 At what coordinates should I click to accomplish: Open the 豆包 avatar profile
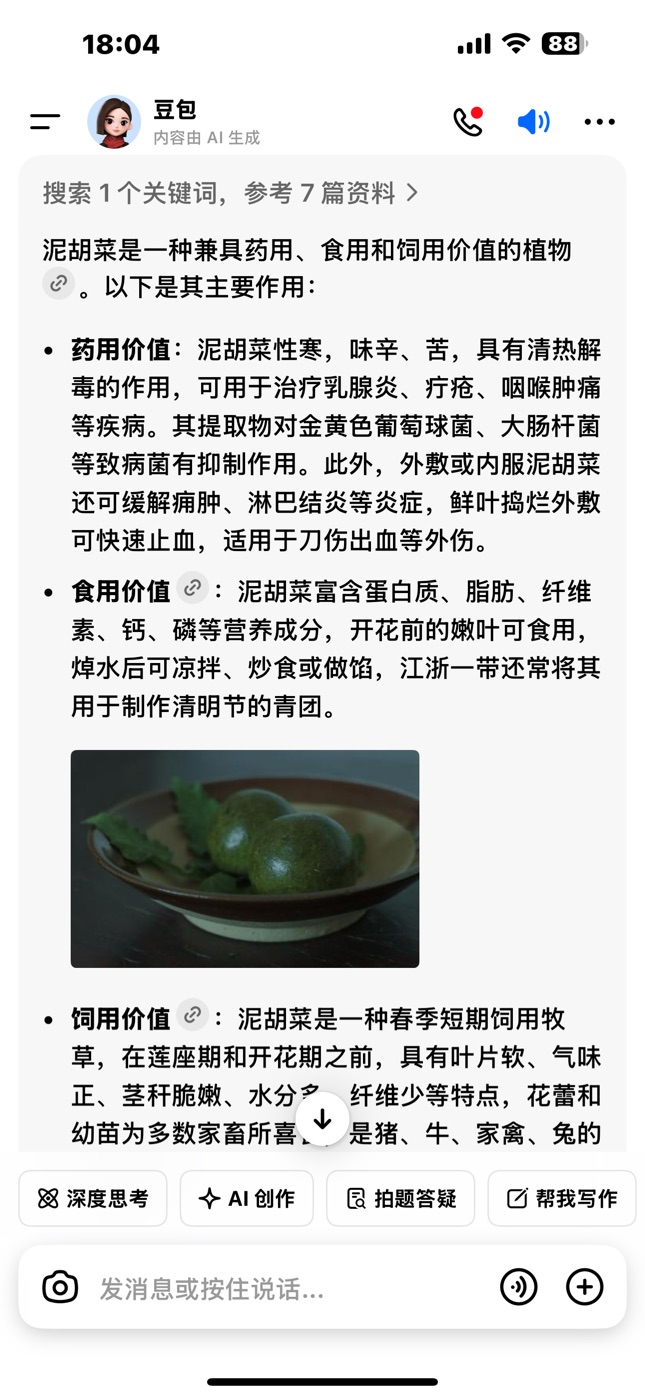click(x=114, y=122)
